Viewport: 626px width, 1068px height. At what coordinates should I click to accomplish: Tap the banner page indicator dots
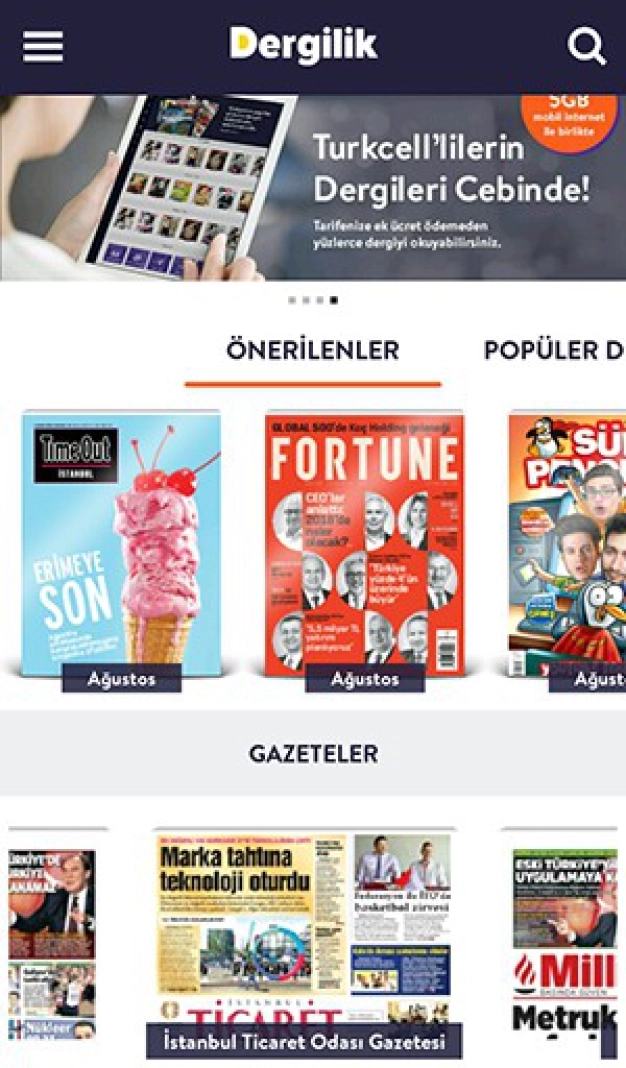pyautogui.click(x=313, y=300)
